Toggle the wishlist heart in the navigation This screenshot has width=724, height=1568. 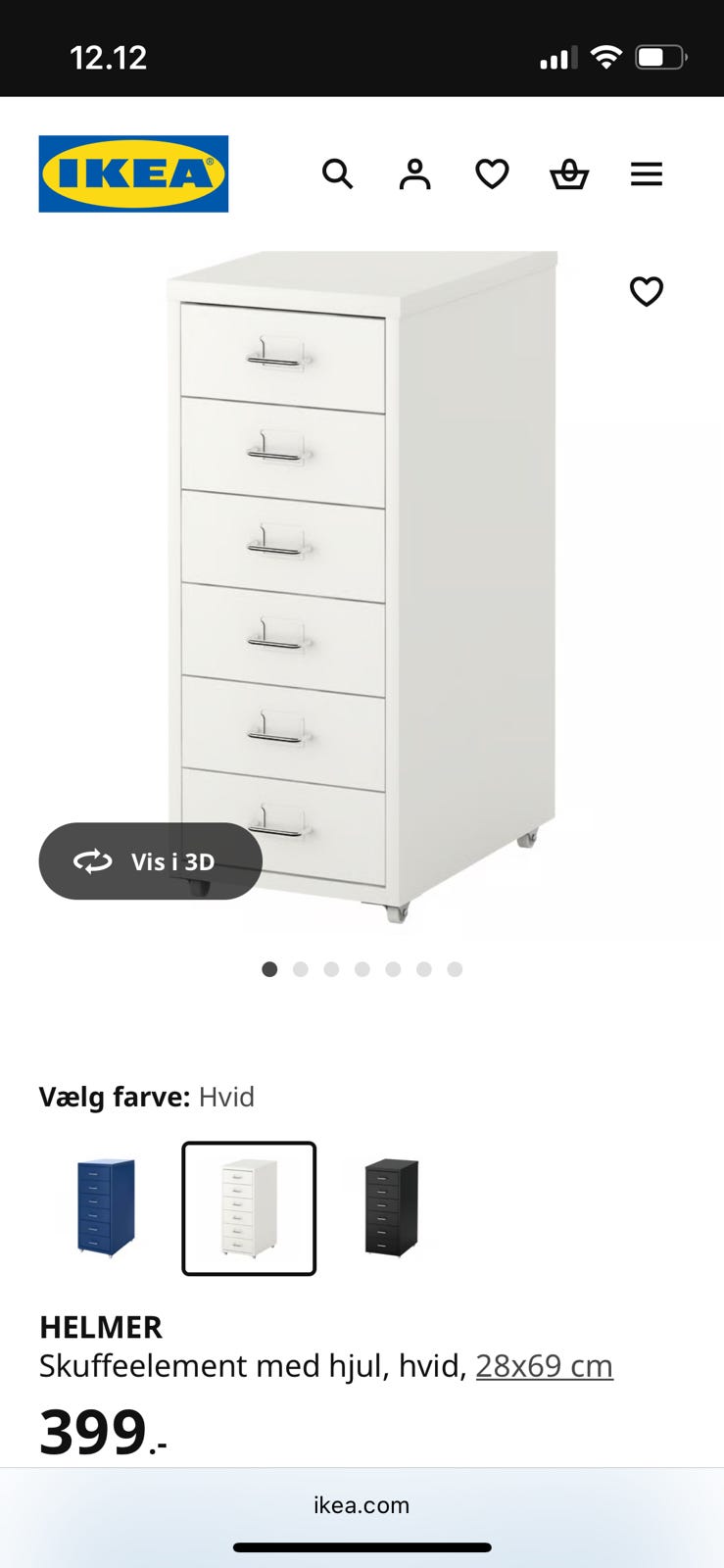coord(491,173)
